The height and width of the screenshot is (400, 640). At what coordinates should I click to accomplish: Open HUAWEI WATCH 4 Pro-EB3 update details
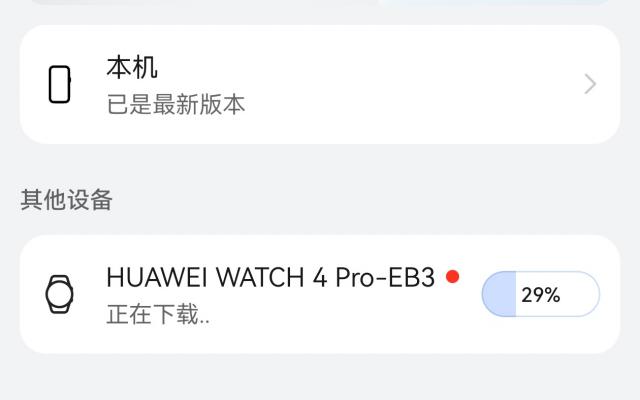(270, 294)
